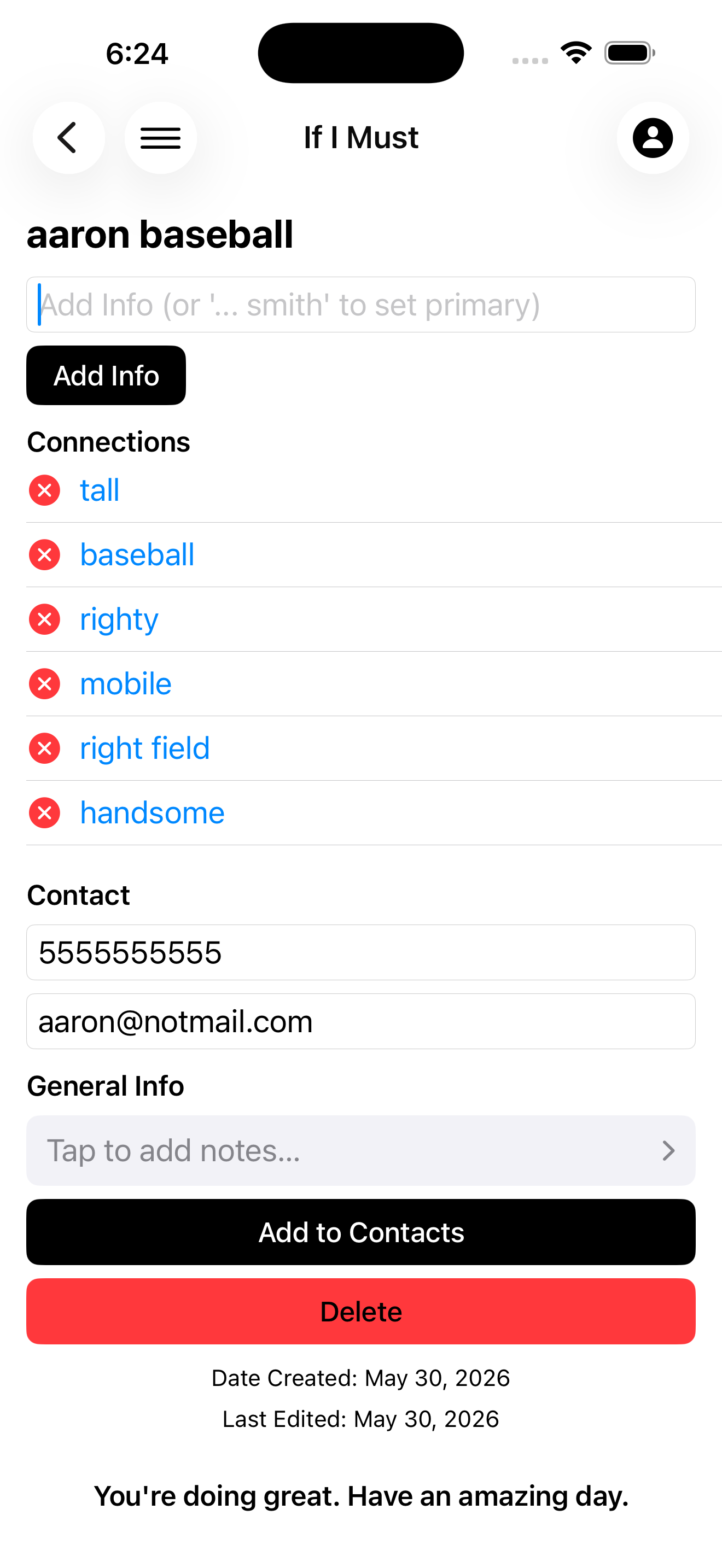Open the tall connection link
This screenshot has height=1568, width=722.
(x=100, y=490)
